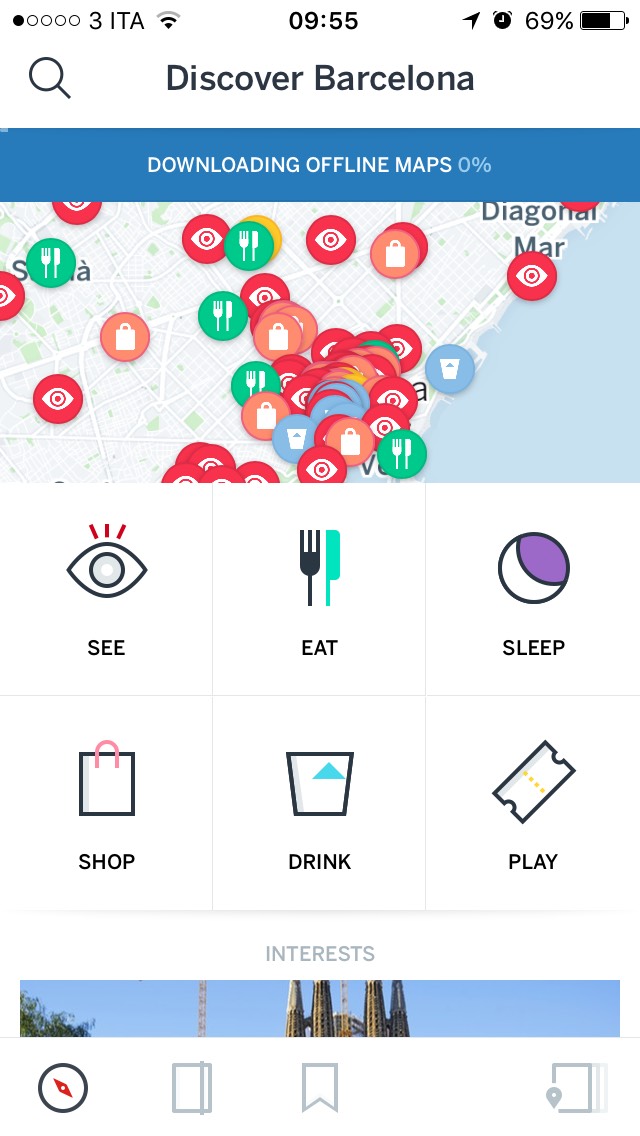
Task: Open the interest photo card
Action: (320, 1008)
